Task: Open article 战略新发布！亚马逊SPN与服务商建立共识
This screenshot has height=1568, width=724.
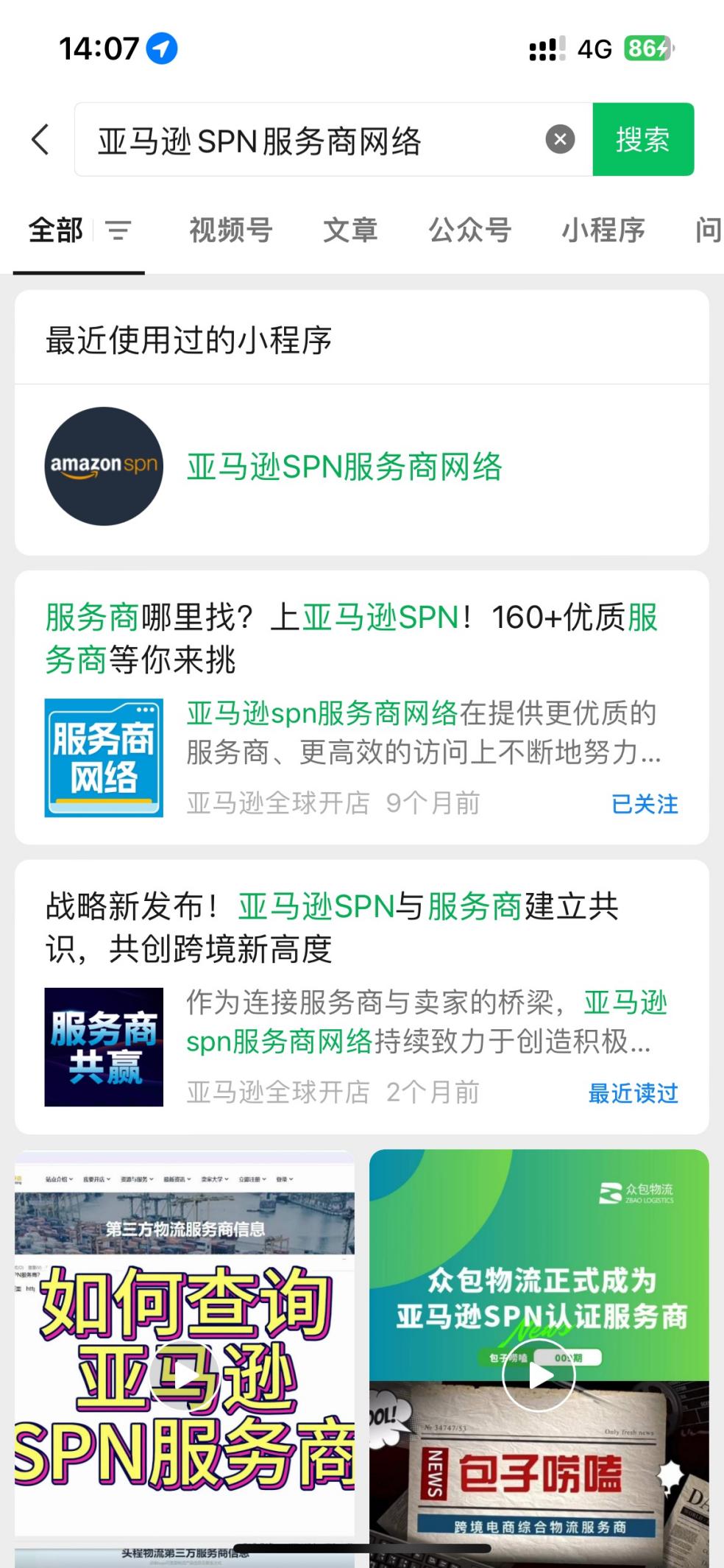Action: coord(333,927)
